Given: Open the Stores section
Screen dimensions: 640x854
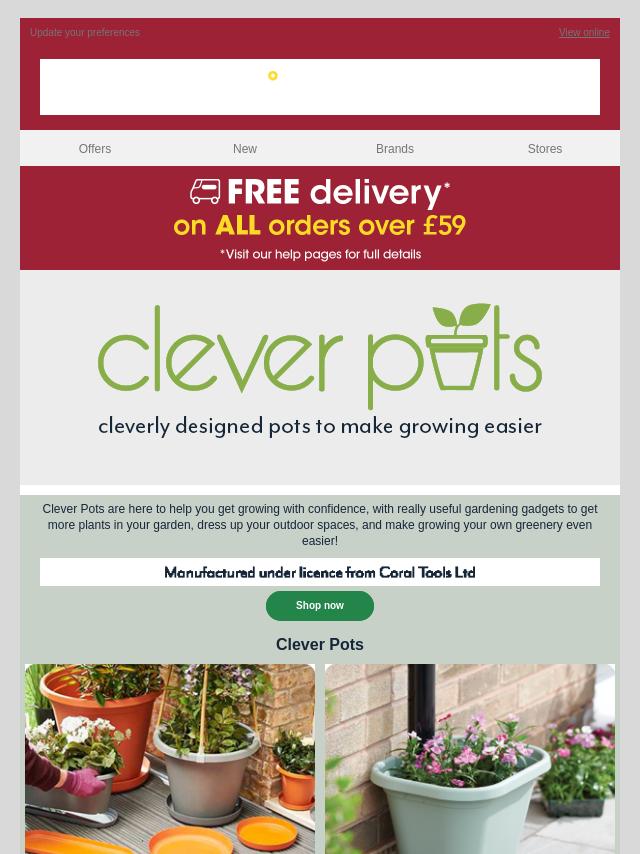Looking at the screenshot, I should tap(545, 149).
